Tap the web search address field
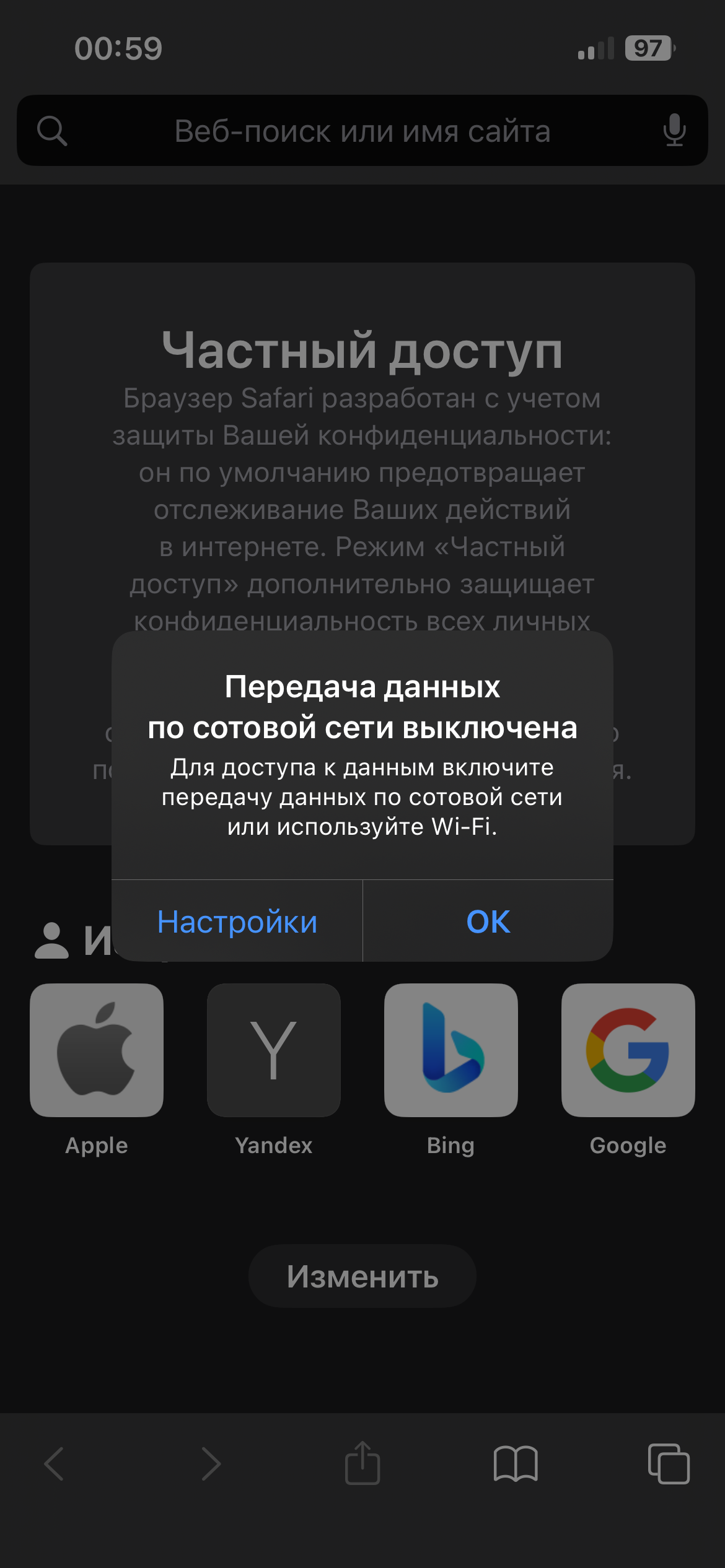This screenshot has width=725, height=1568. click(x=362, y=131)
